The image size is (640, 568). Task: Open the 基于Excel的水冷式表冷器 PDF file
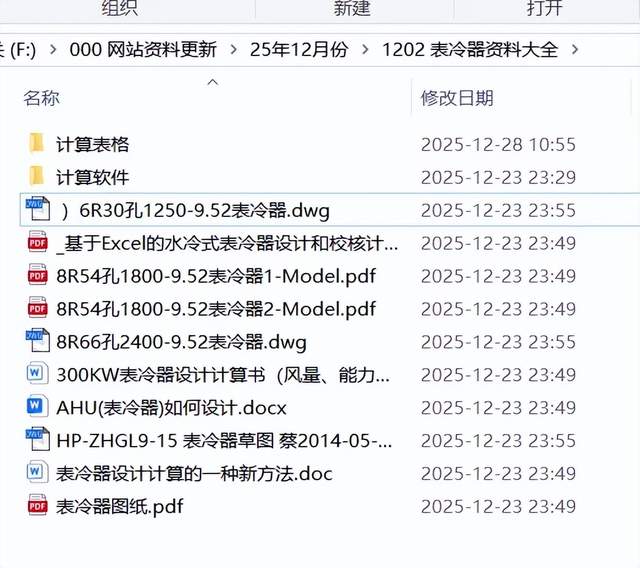(227, 243)
